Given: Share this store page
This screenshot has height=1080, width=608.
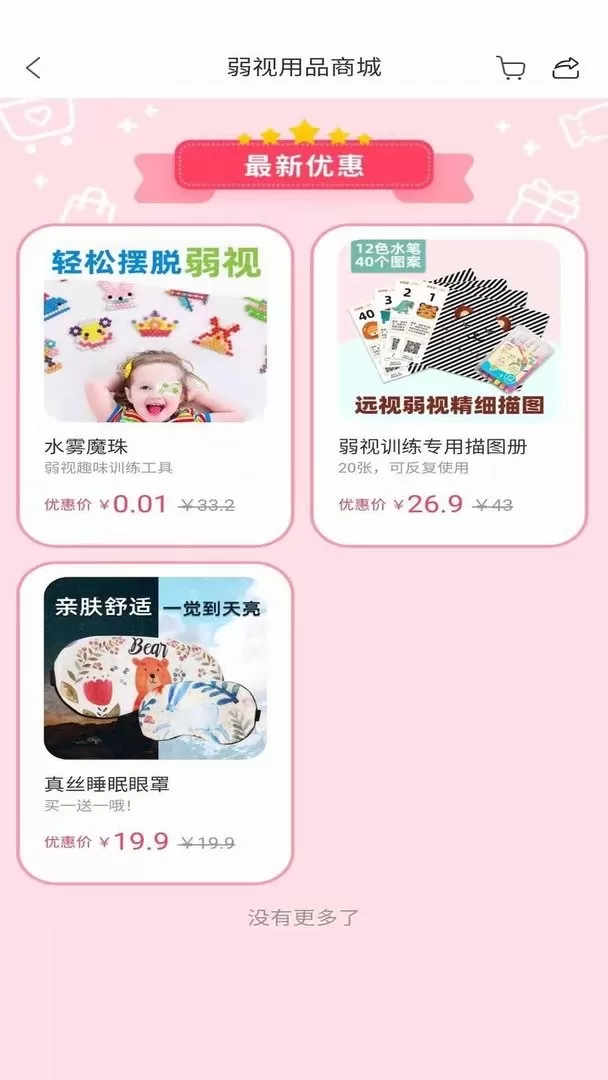Looking at the screenshot, I should coord(566,68).
